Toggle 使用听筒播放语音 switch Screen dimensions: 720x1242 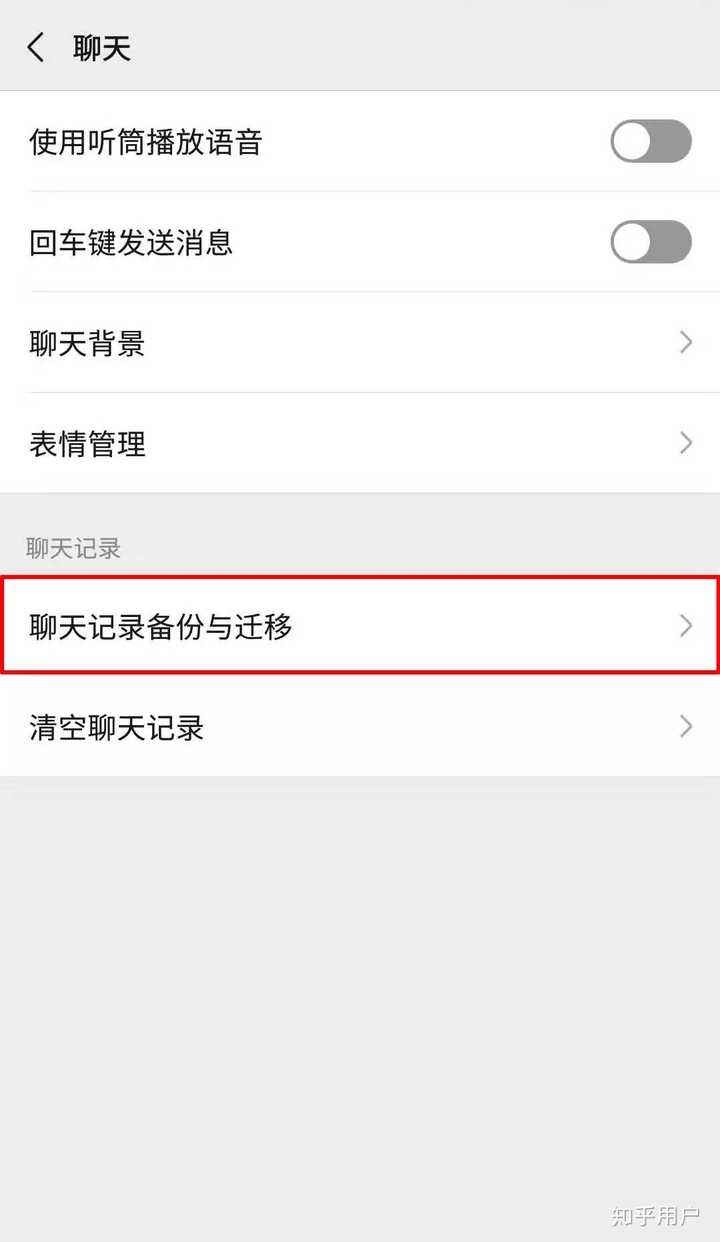point(651,141)
